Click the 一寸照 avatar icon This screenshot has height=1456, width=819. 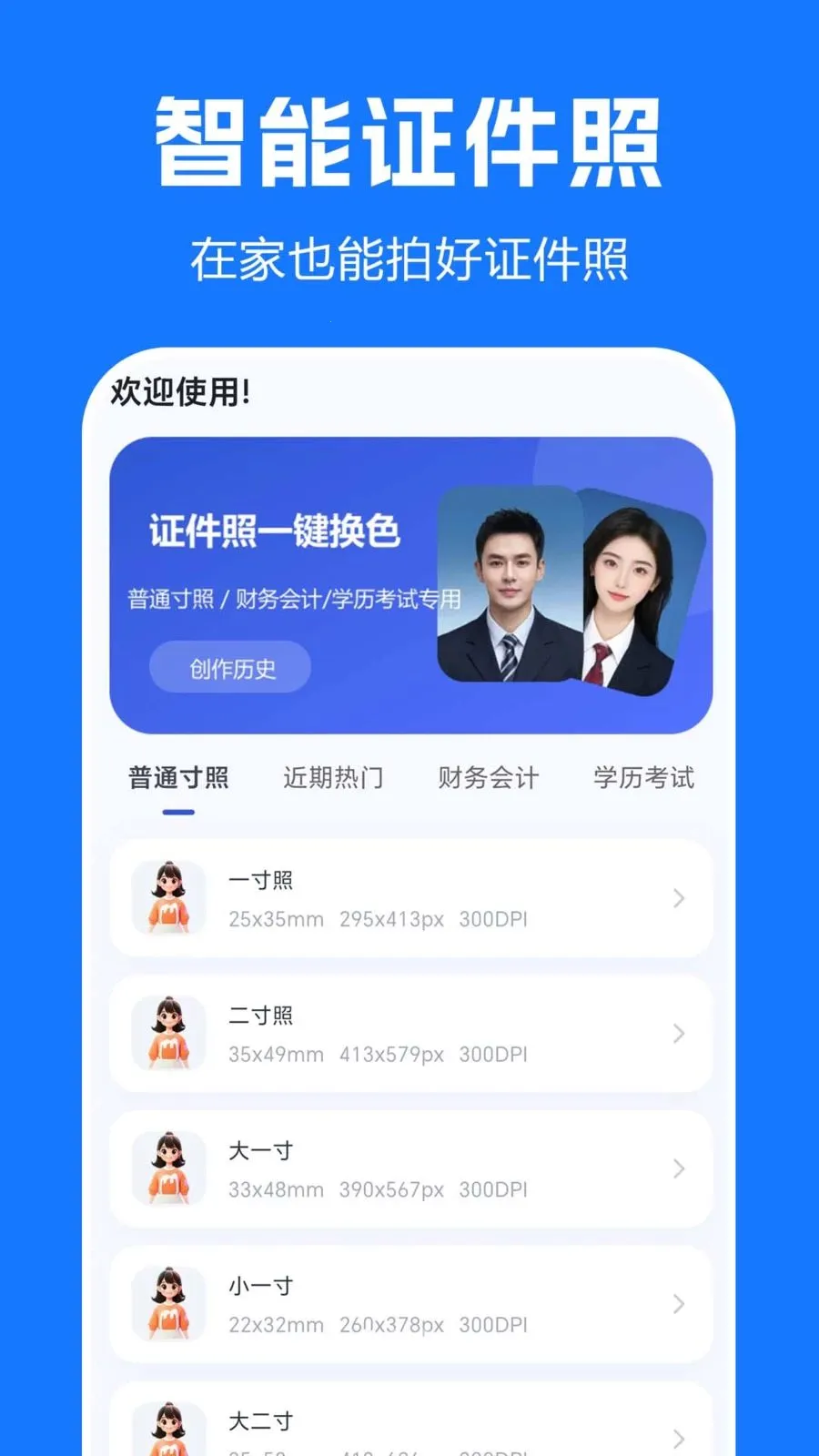[169, 898]
